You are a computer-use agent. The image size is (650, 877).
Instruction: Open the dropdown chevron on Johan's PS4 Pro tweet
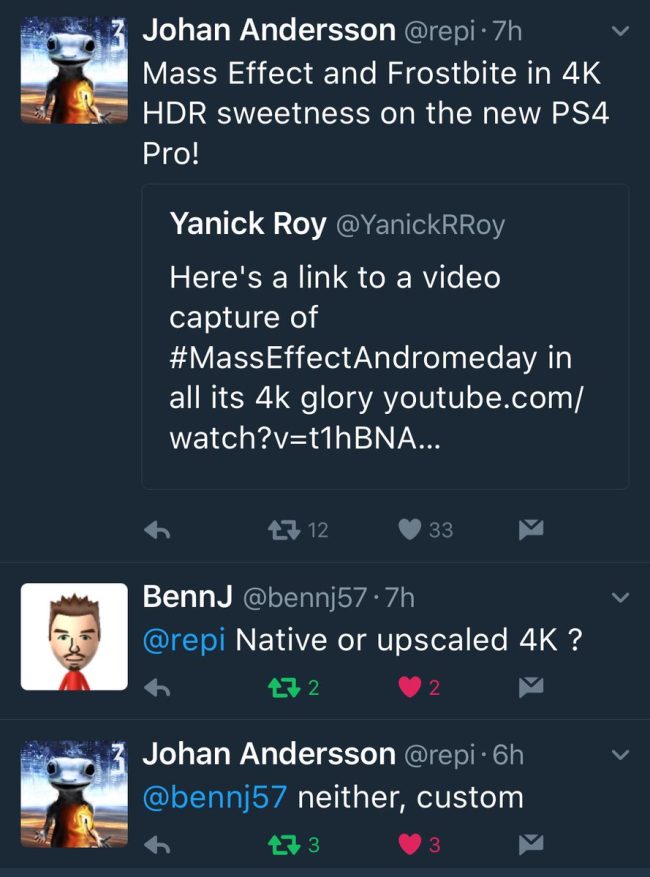(620, 31)
